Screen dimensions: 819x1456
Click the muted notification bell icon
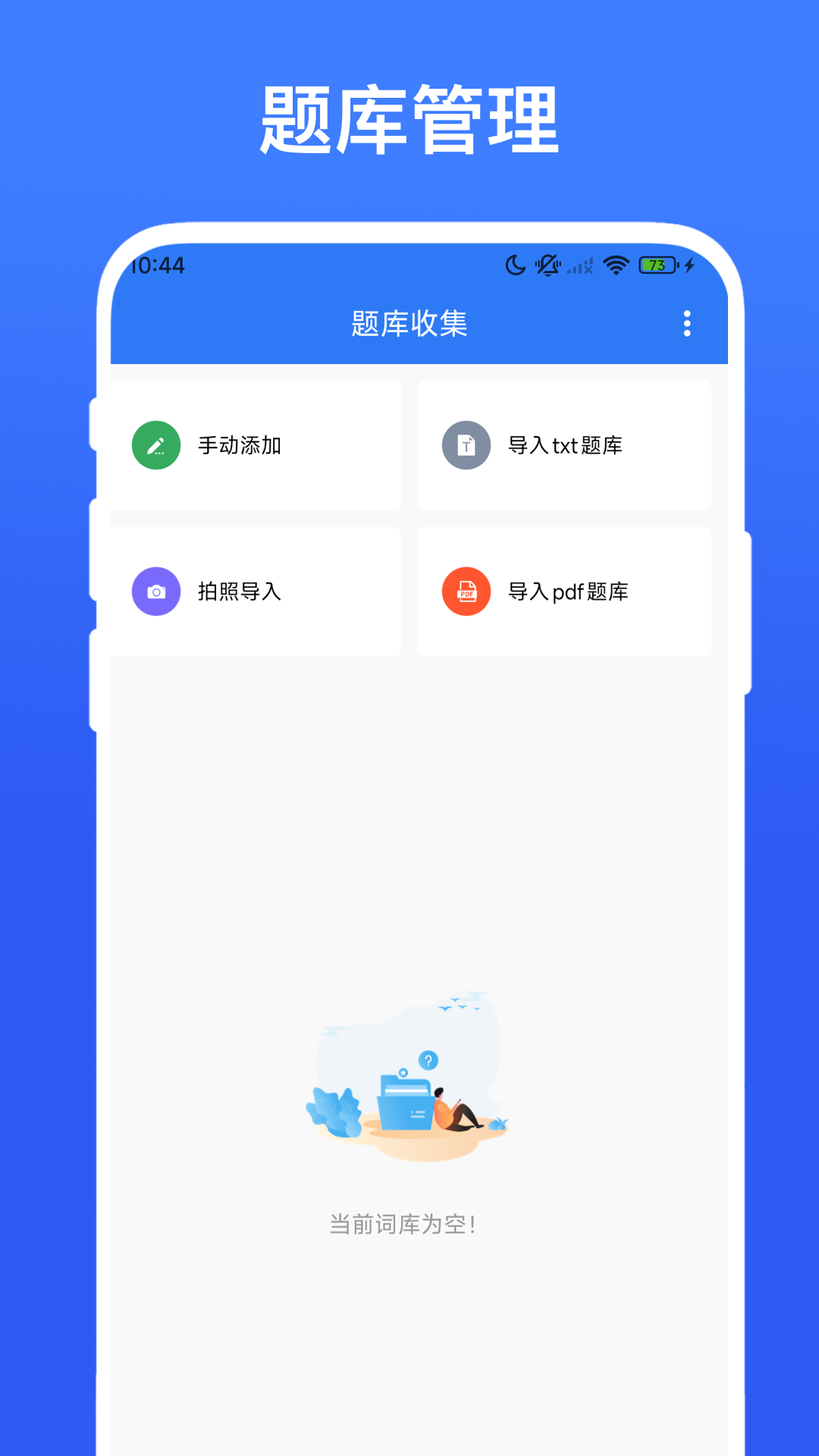(548, 265)
